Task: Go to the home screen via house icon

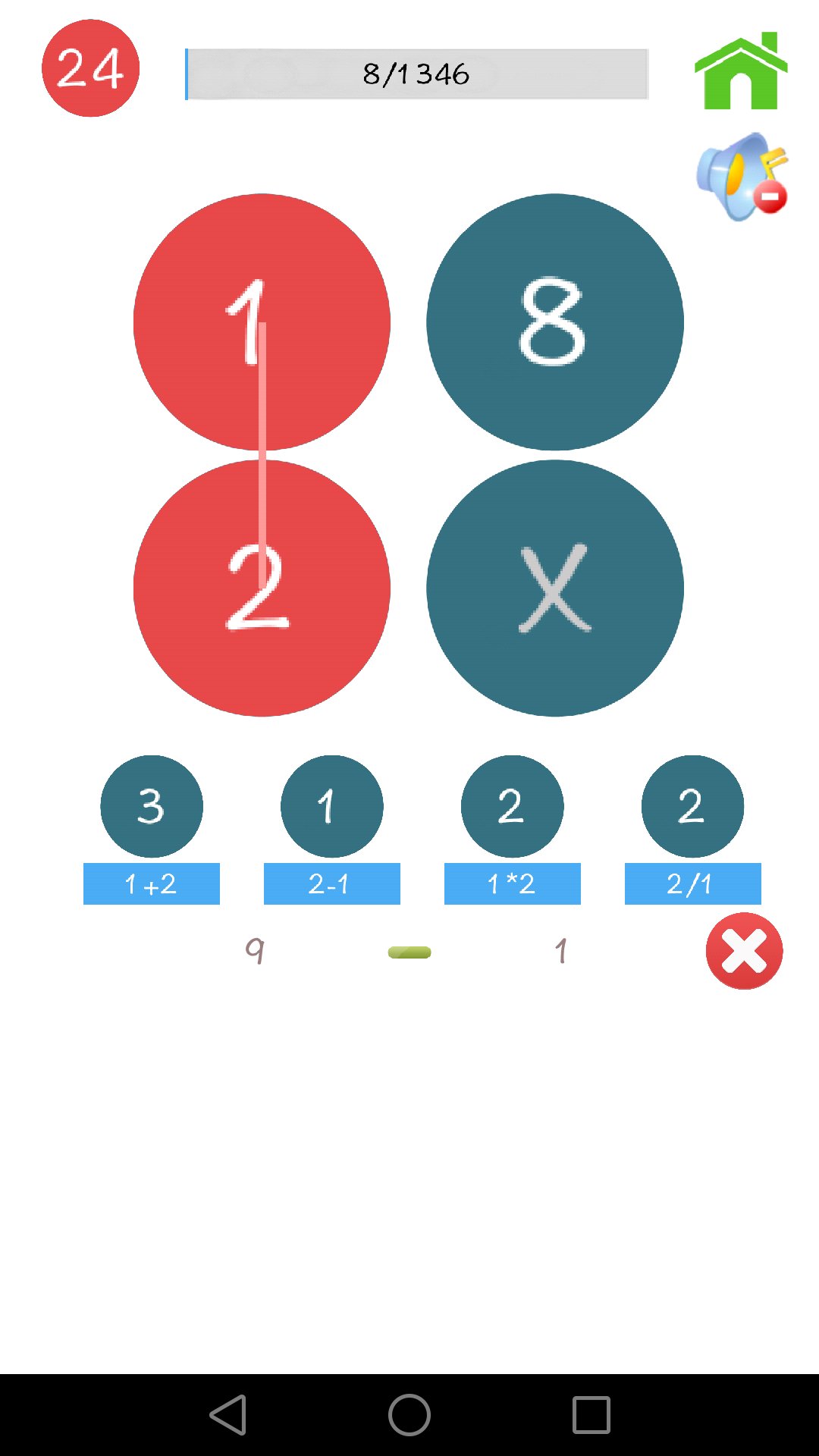Action: pyautogui.click(x=741, y=71)
